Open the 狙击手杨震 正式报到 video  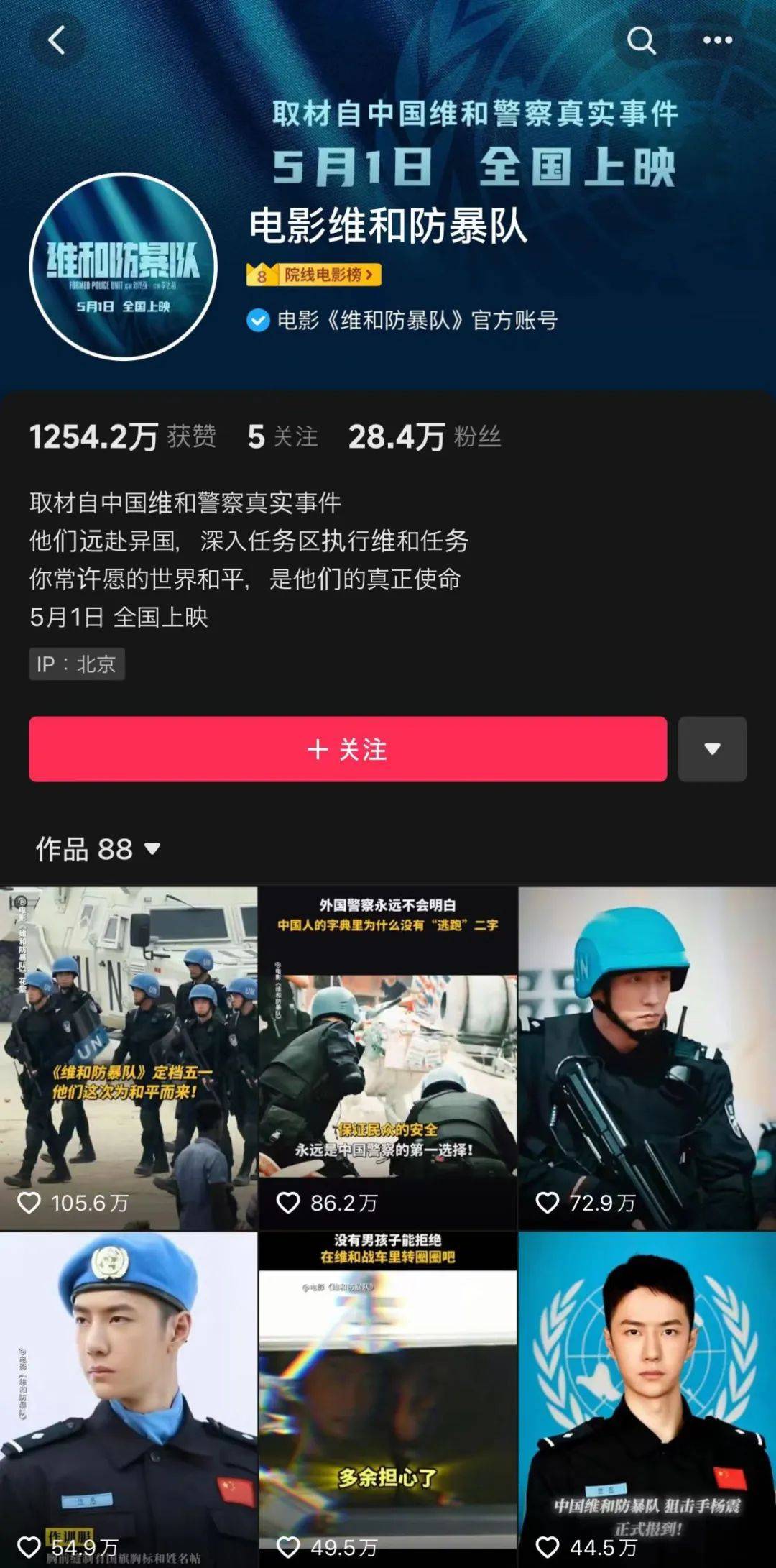647,1398
